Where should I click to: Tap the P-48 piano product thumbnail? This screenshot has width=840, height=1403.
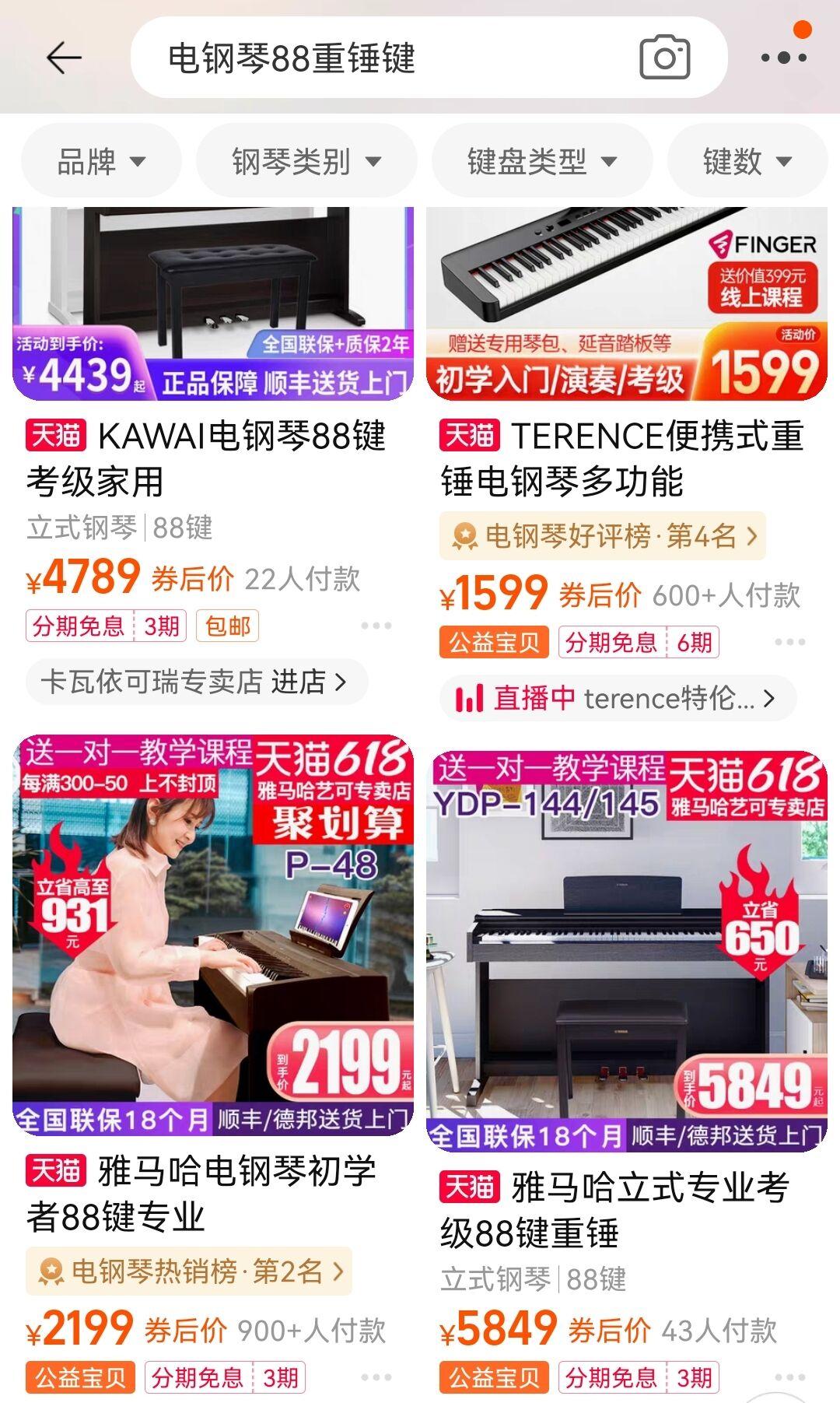(x=210, y=934)
